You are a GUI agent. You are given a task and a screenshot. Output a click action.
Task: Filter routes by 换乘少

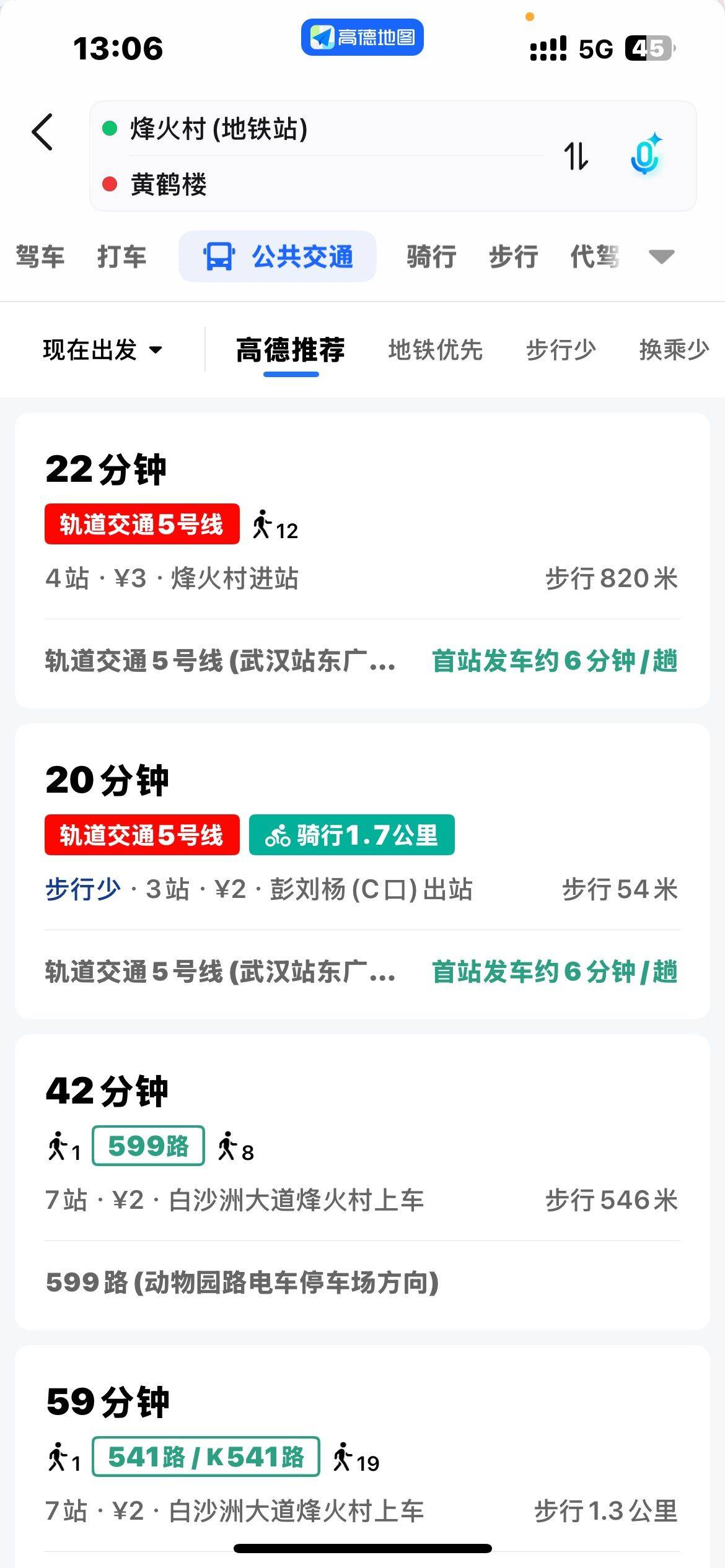[674, 350]
